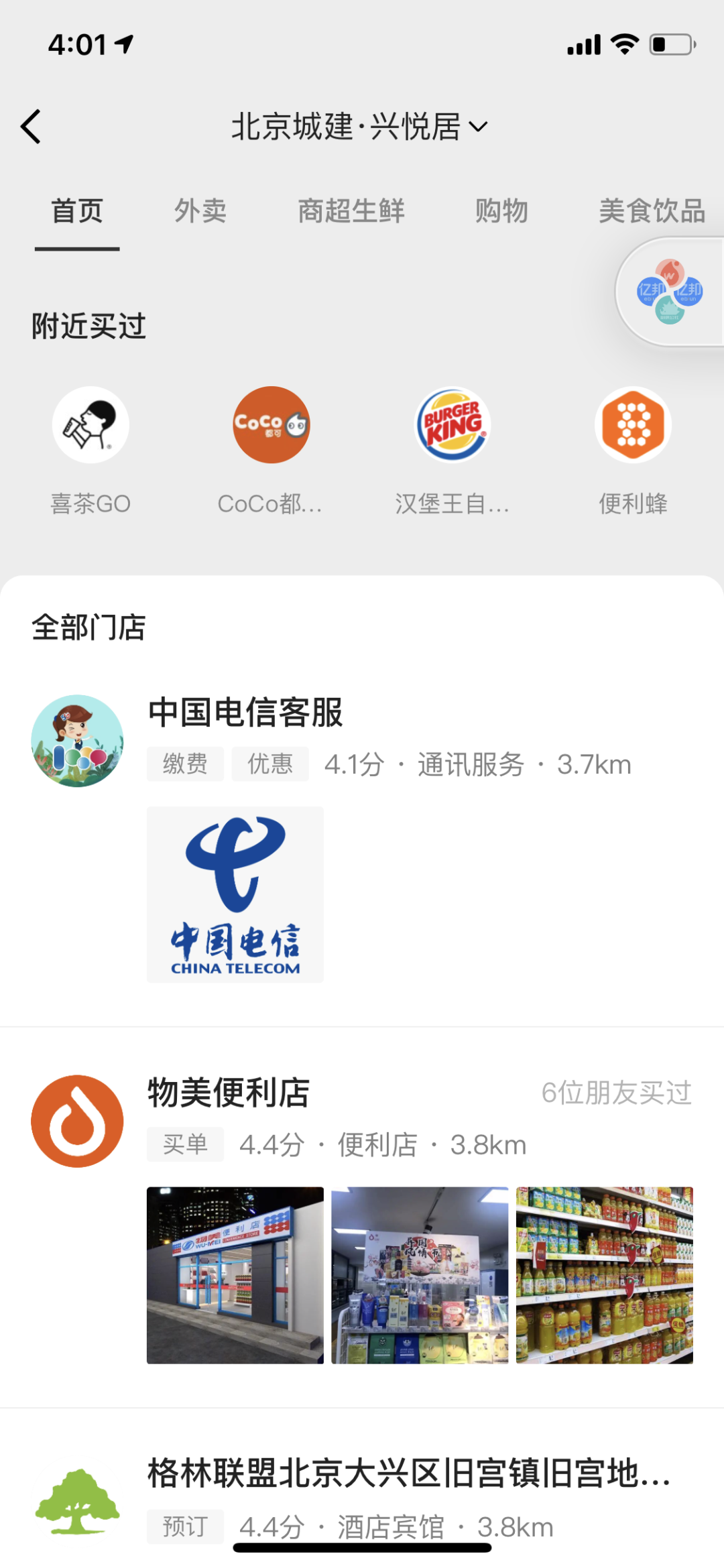Tap the 缴费 tag under 中国电信客服
This screenshot has height=1568, width=724.
coord(185,764)
